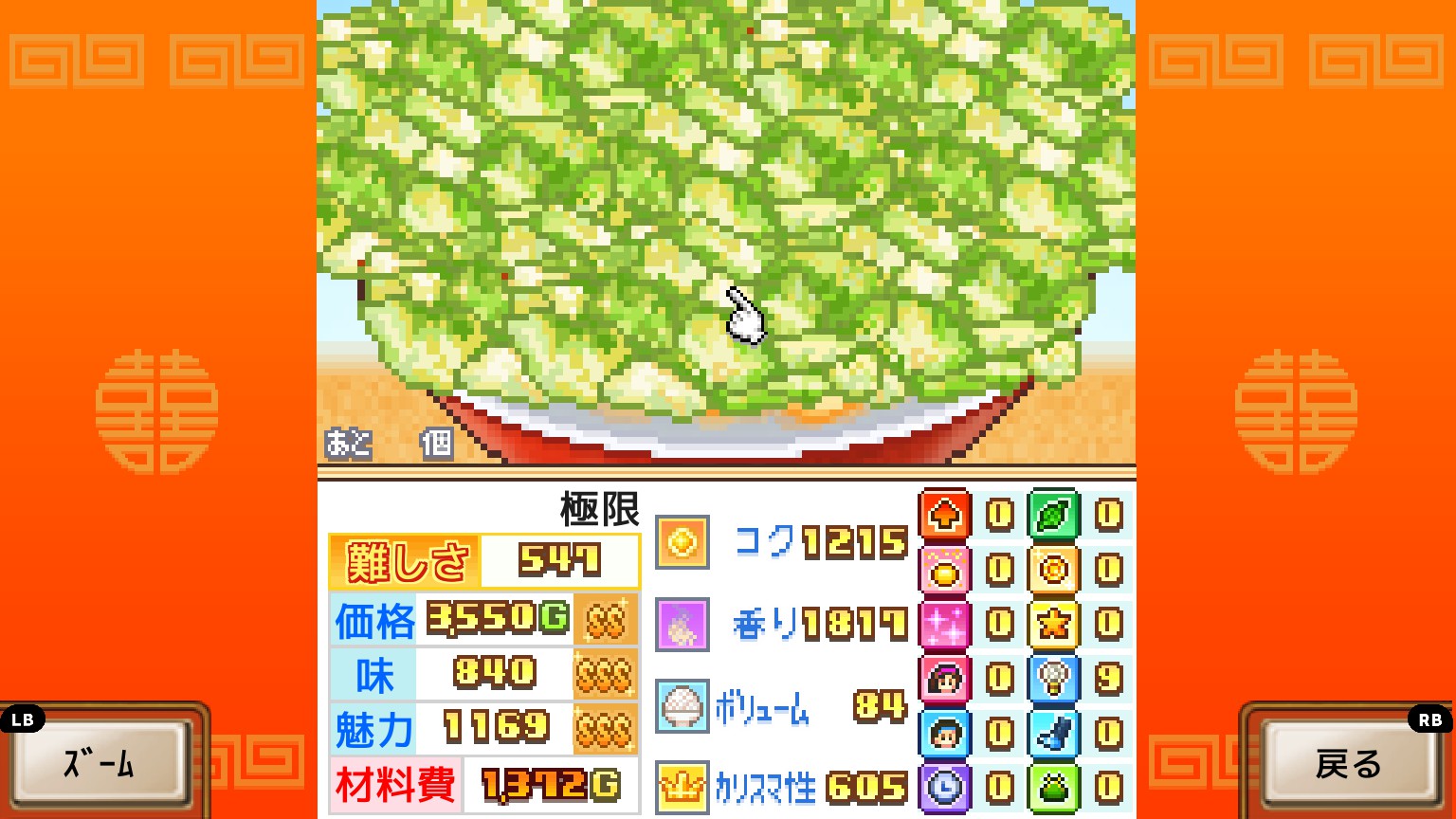Tap the 戻る back button

pyautogui.click(x=1348, y=762)
